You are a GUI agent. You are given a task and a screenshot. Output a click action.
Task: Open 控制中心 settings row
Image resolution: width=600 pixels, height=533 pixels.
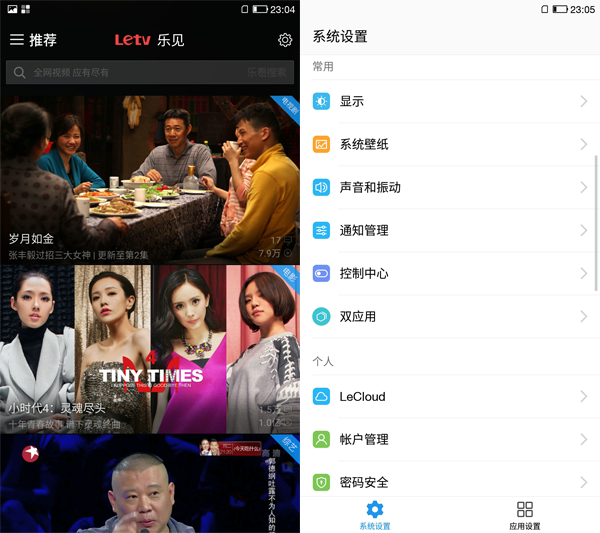coord(450,273)
